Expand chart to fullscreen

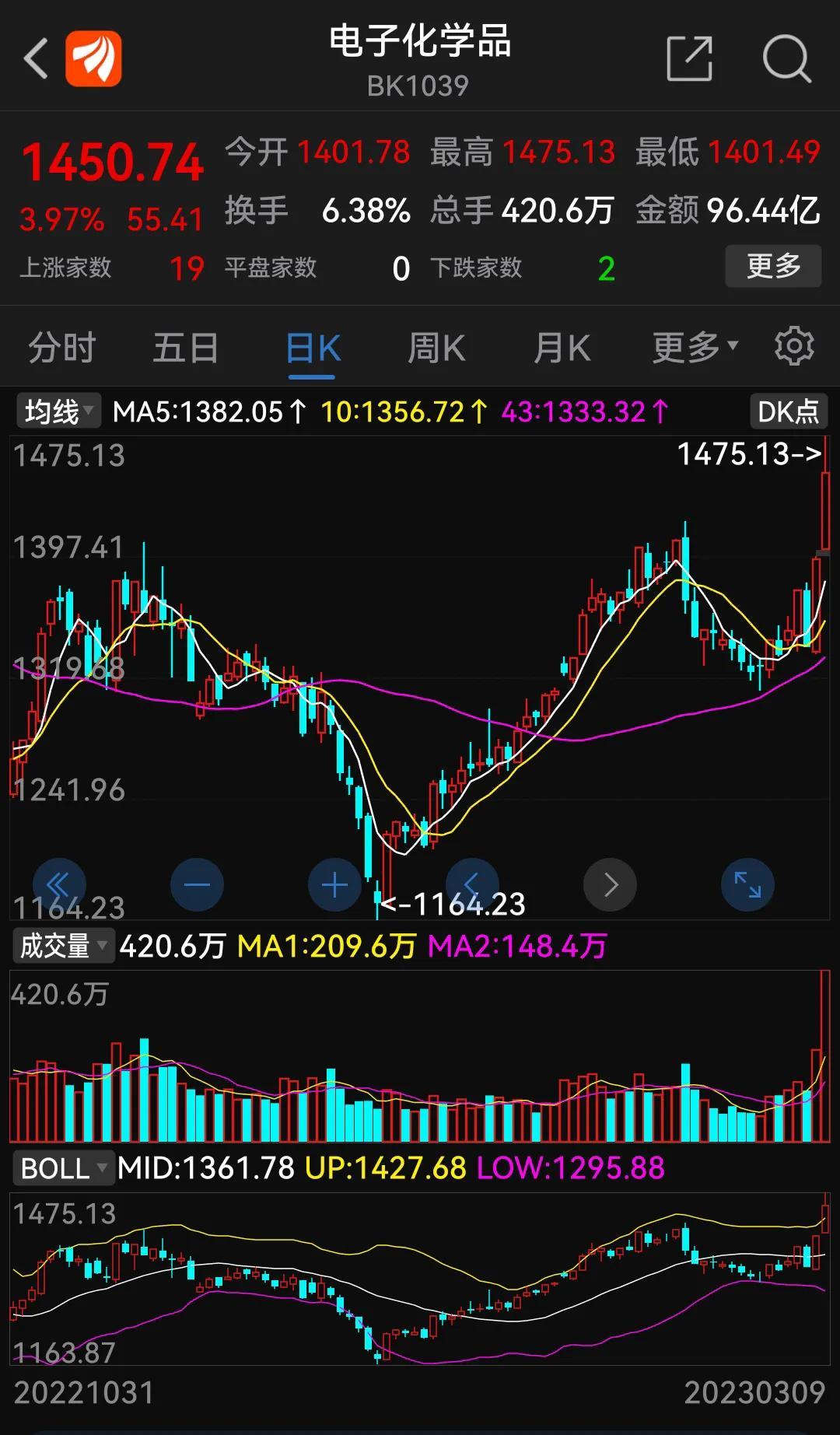[747, 885]
